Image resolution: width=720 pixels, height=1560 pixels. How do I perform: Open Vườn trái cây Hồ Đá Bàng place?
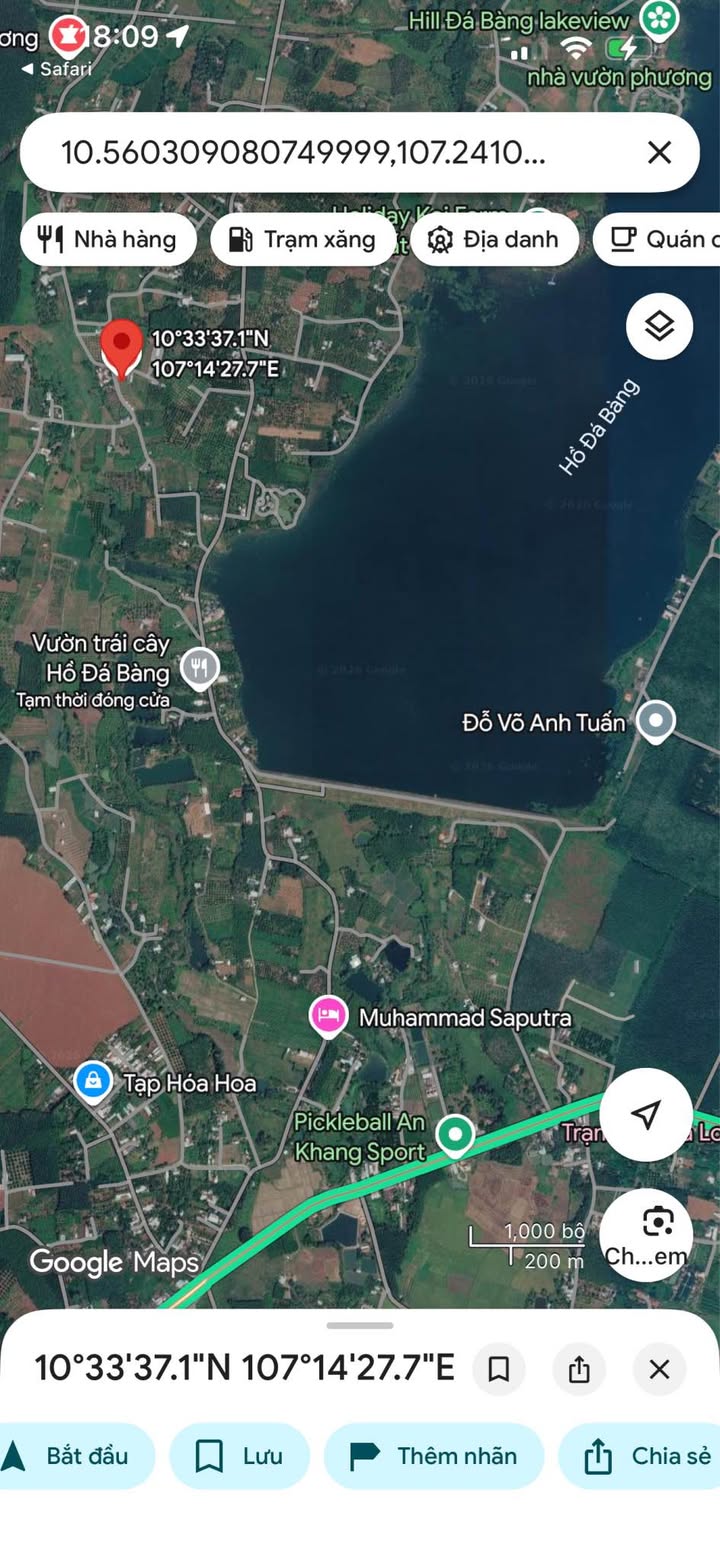pyautogui.click(x=200, y=667)
